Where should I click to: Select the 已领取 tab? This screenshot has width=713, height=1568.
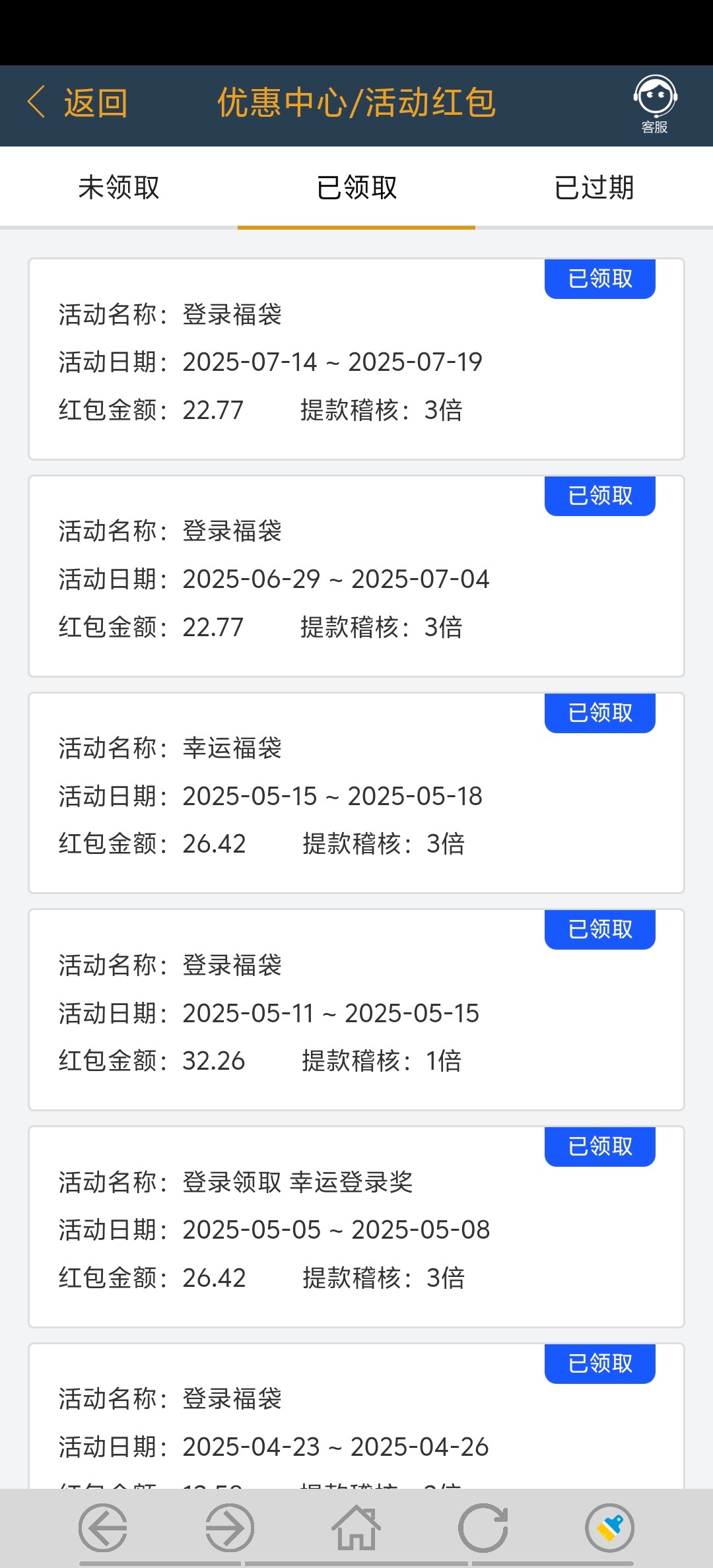(x=356, y=187)
